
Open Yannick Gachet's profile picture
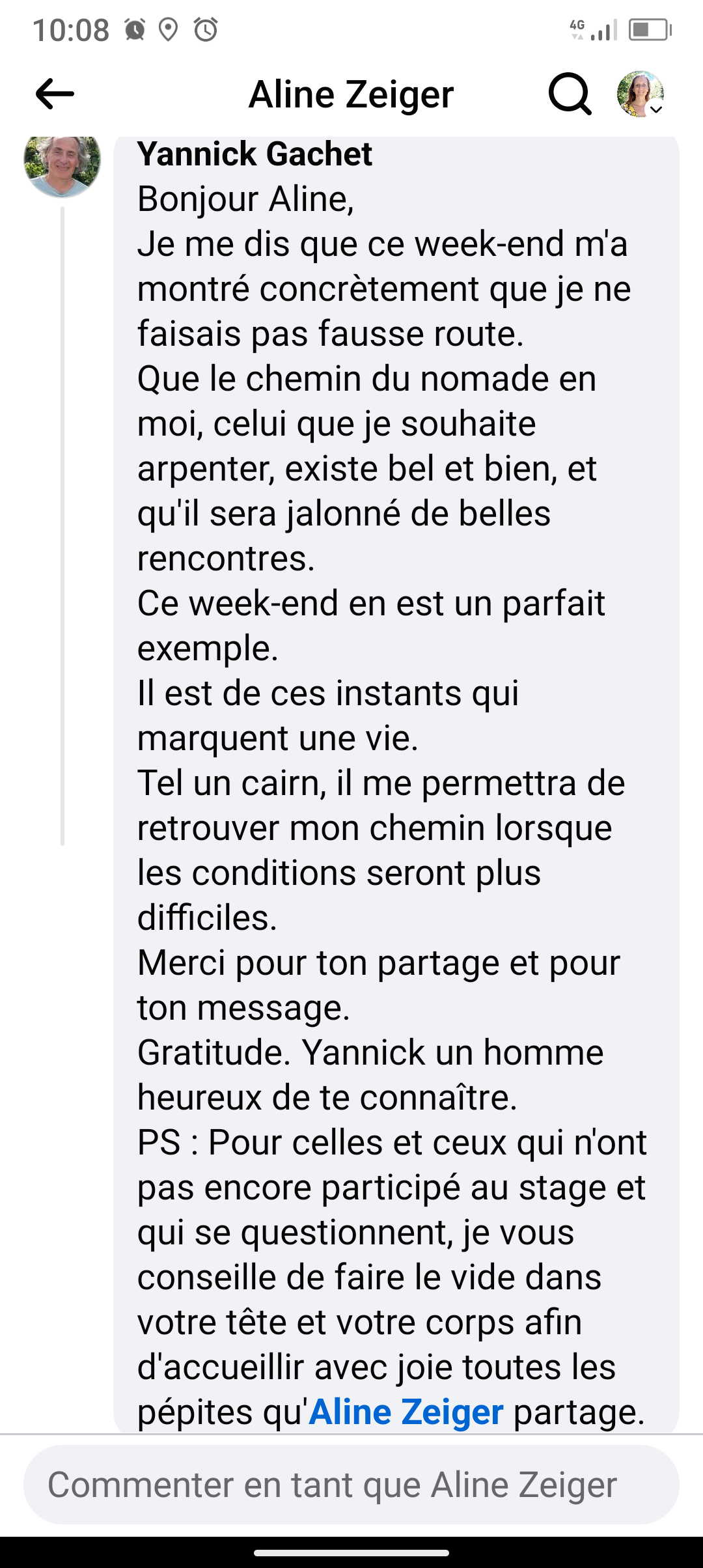[62, 164]
